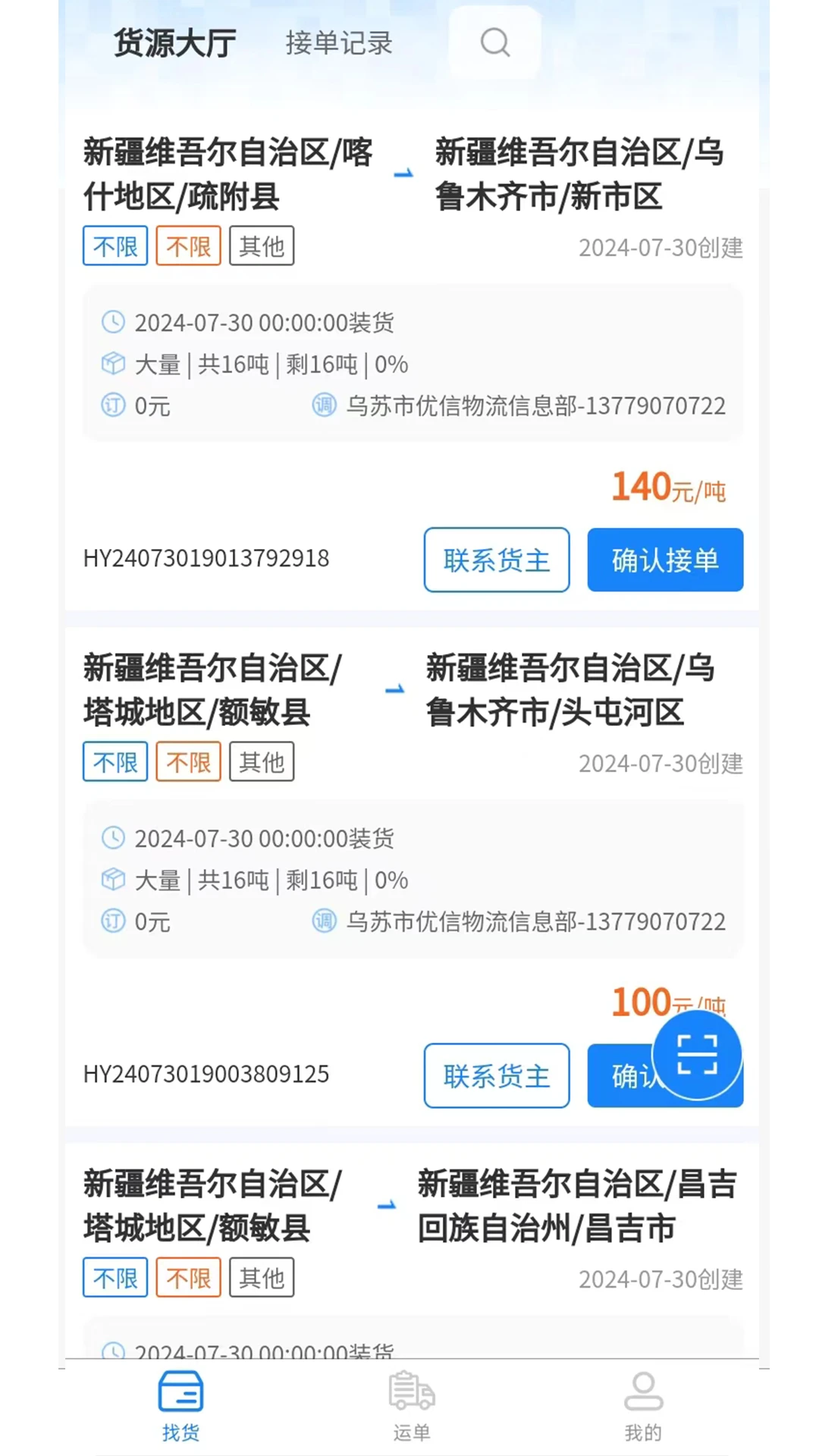This screenshot has width=819, height=1456.
Task: Select the 货源大厅 tab
Action: [174, 43]
